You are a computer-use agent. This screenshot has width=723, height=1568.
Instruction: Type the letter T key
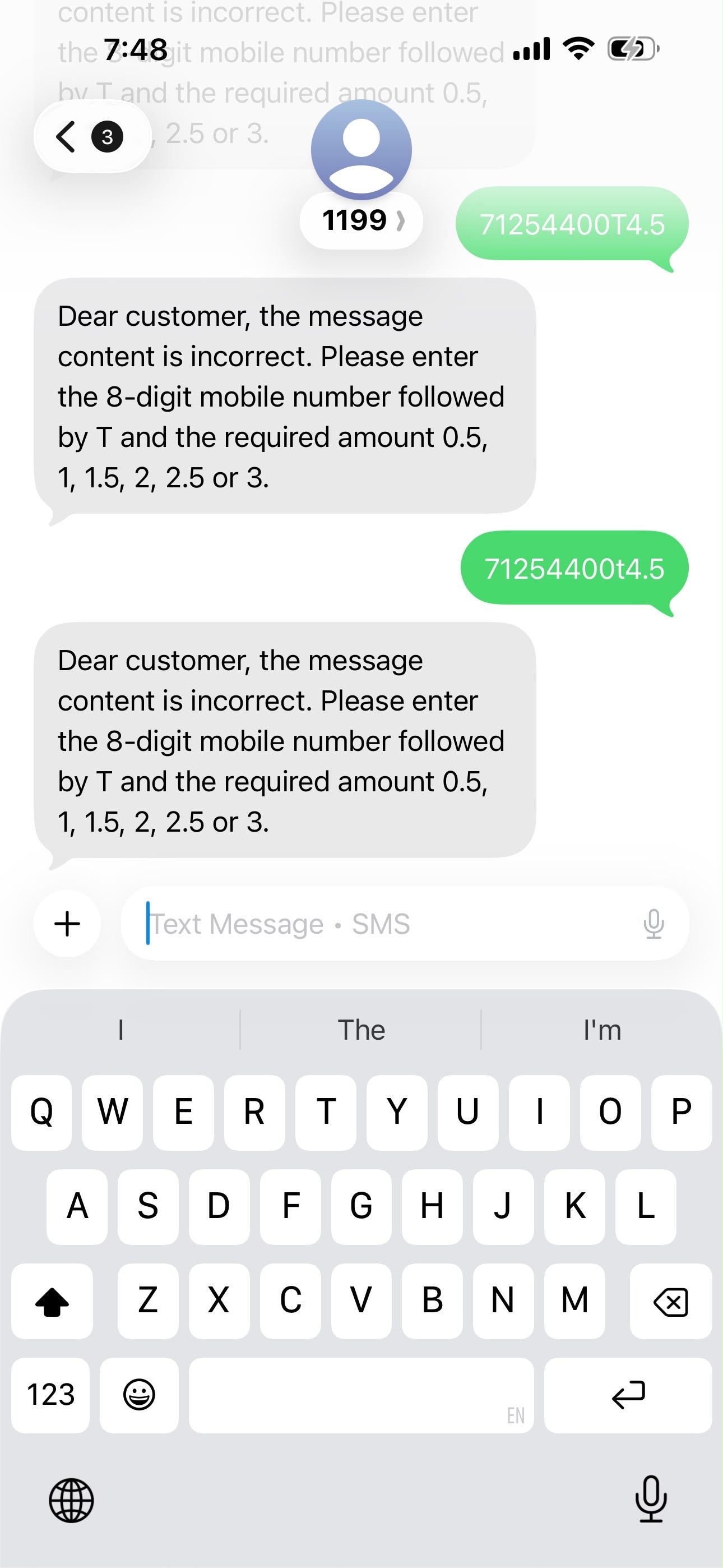pyautogui.click(x=326, y=1112)
